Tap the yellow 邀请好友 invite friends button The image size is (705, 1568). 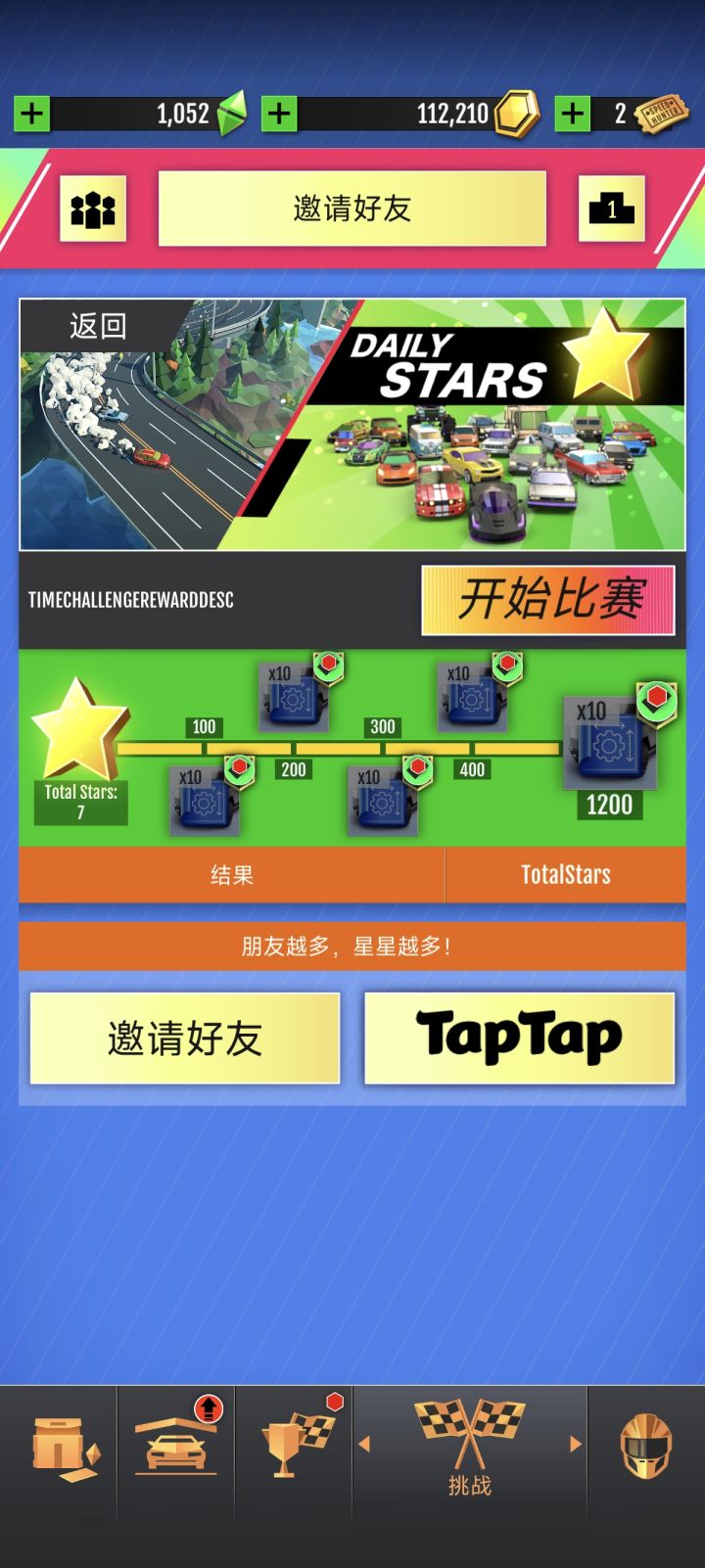point(184,1038)
